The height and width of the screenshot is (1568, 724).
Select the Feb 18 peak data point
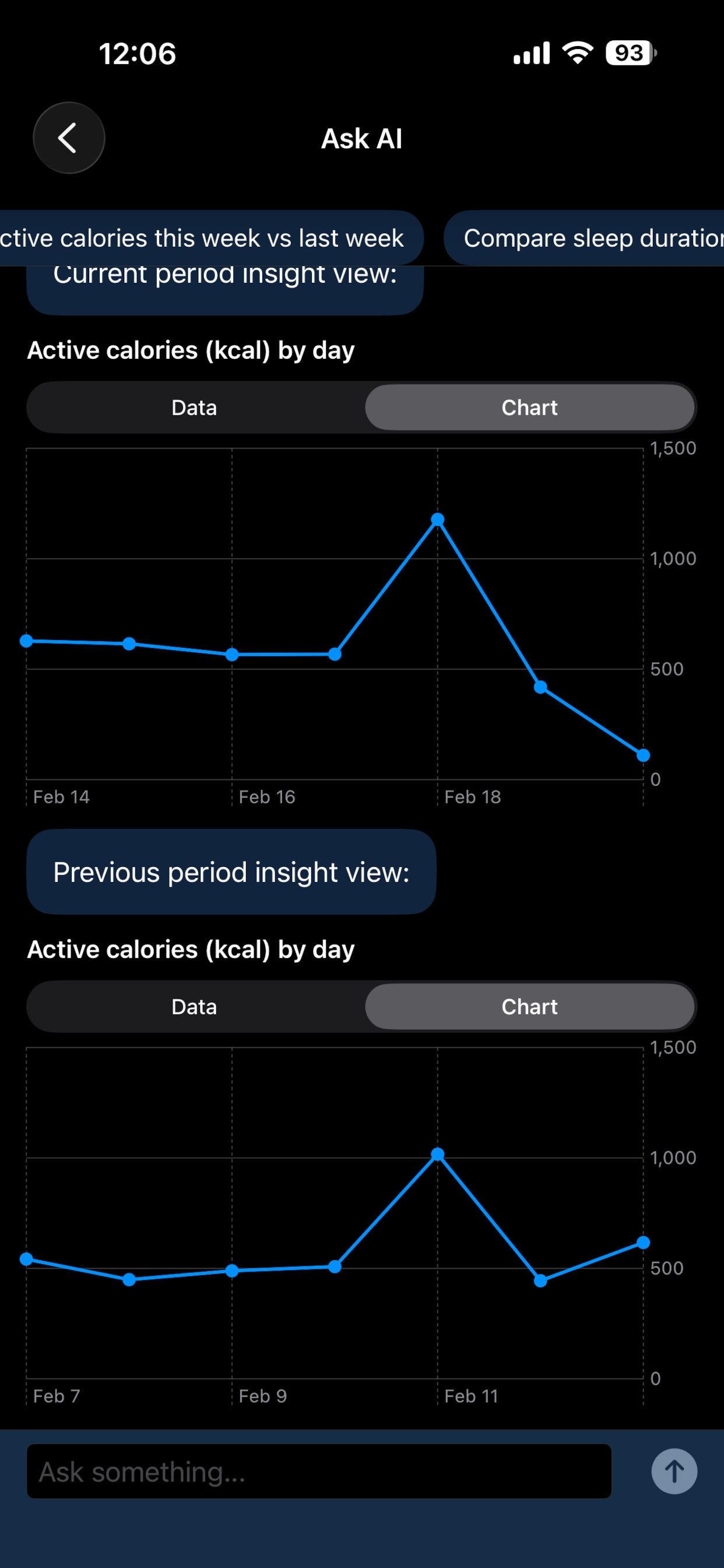coord(437,518)
